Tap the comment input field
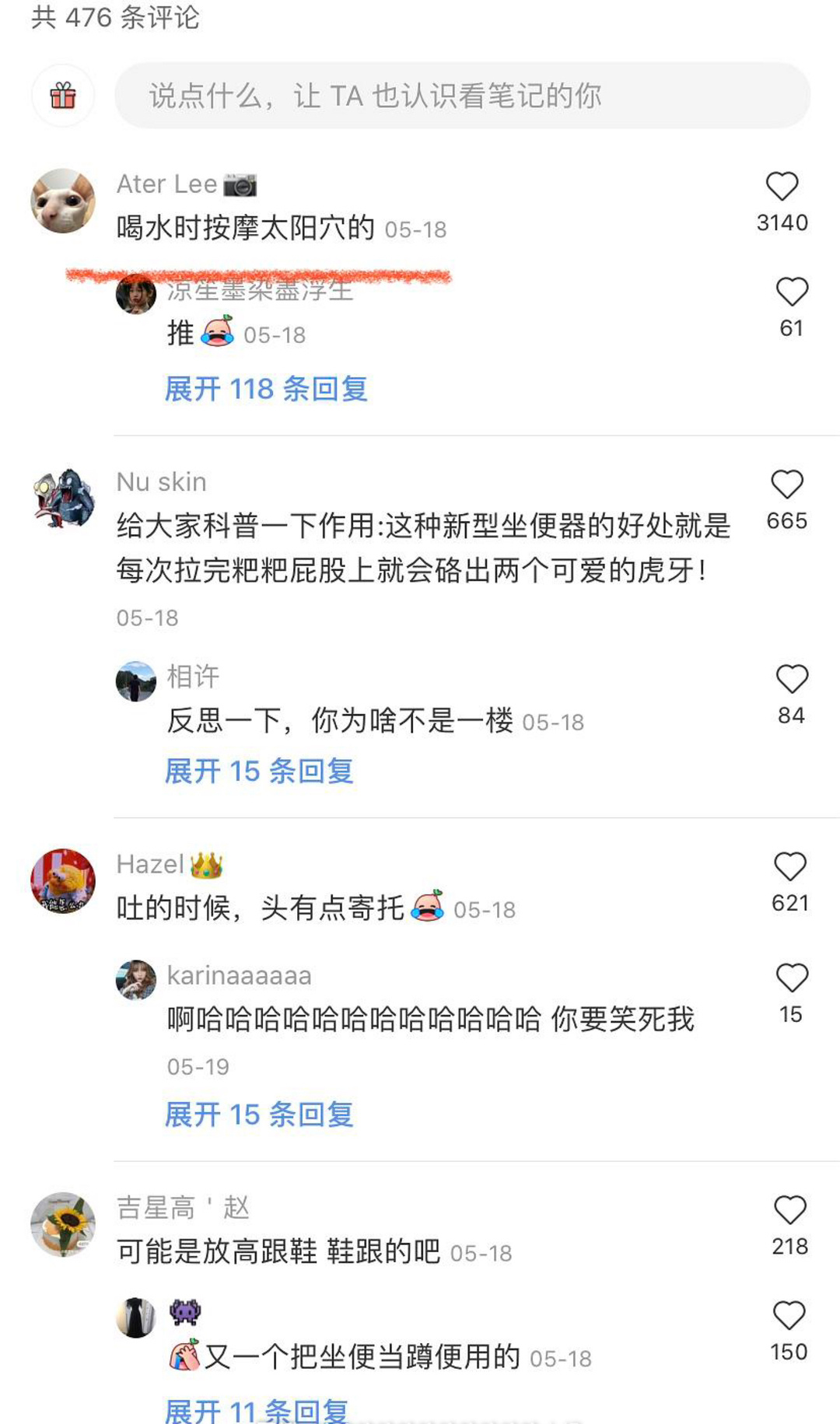Screen dimensions: 840x1424 (x=462, y=96)
